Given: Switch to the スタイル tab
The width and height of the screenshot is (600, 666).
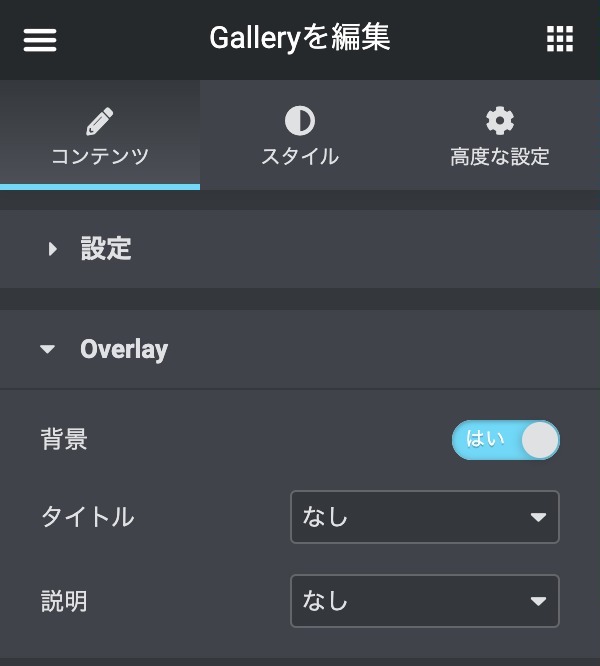Looking at the screenshot, I should (x=299, y=137).
